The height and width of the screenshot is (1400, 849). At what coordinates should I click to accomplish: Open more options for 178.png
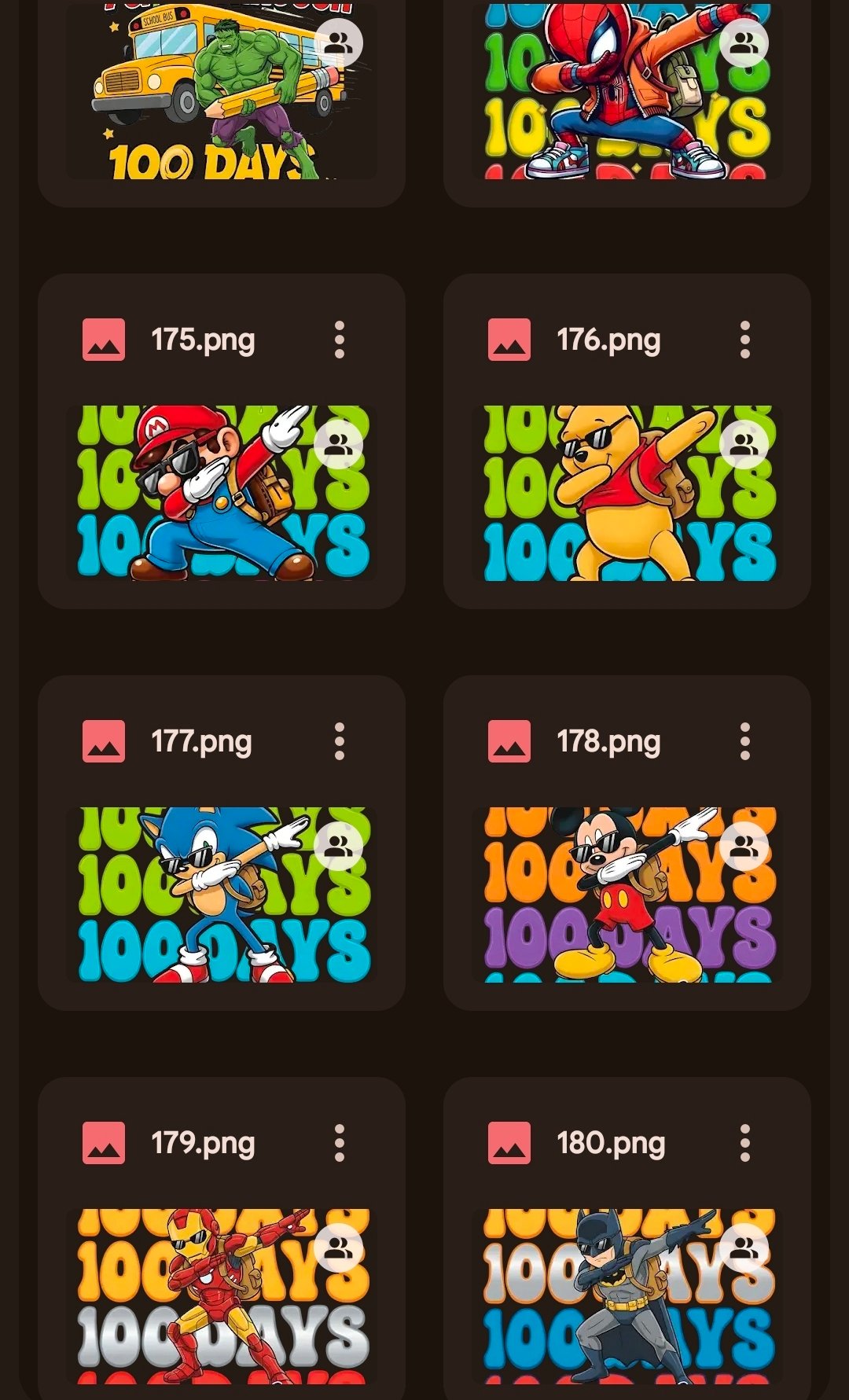click(745, 741)
